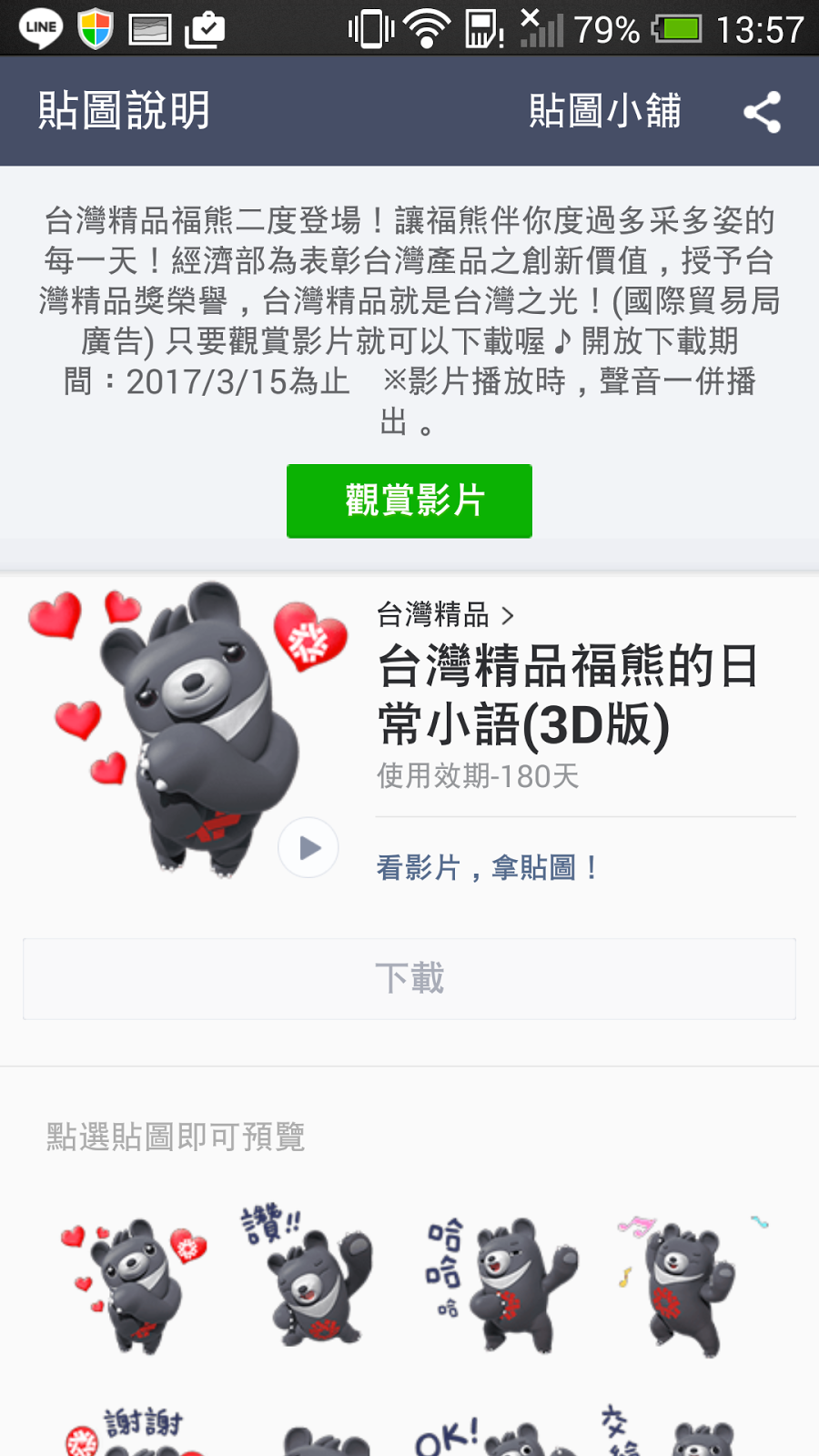Open the 台灣精品 creator page
Screen dimensions: 819x1456
[445, 615]
